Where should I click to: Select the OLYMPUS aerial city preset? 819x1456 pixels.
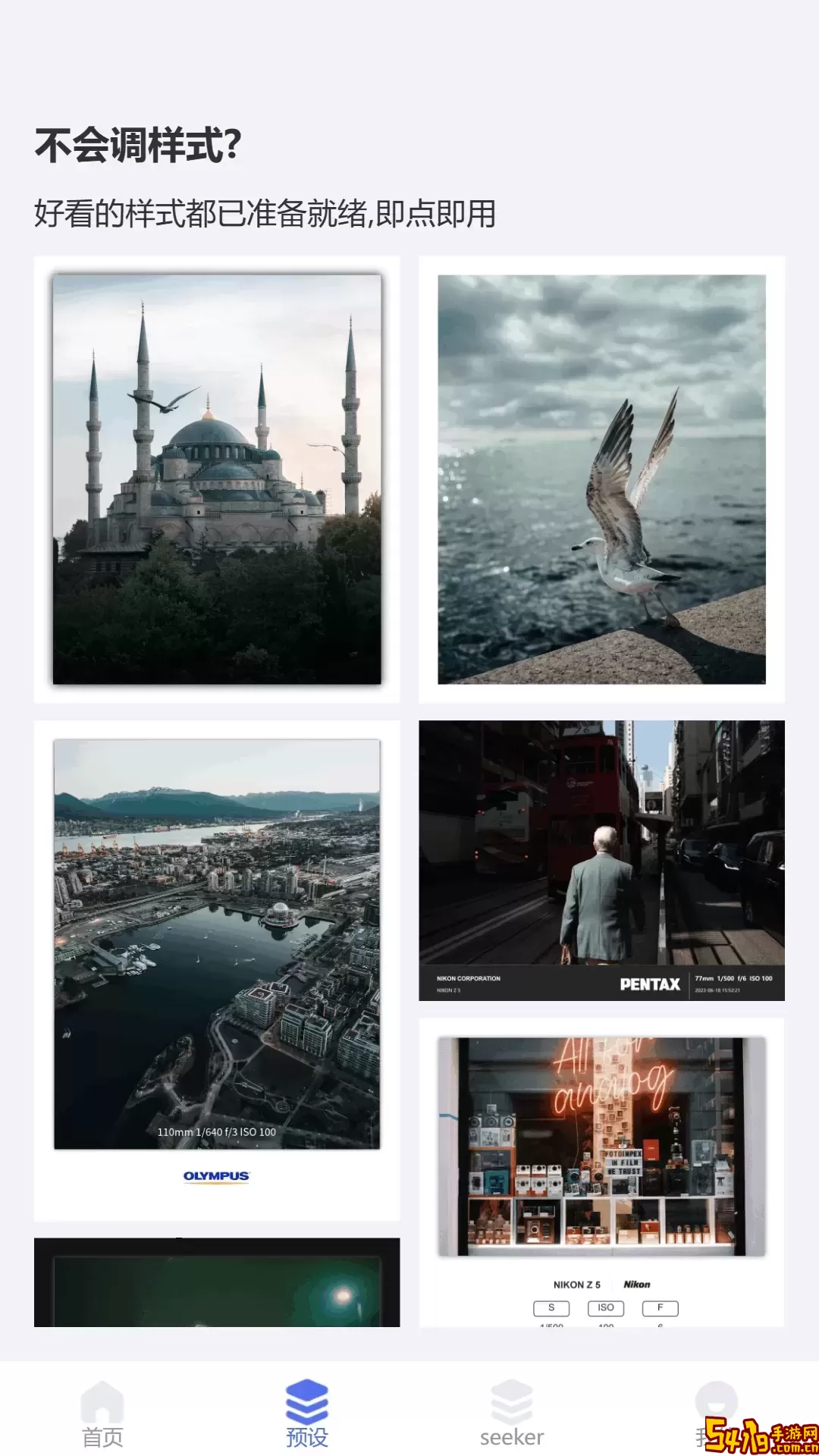[x=217, y=970]
